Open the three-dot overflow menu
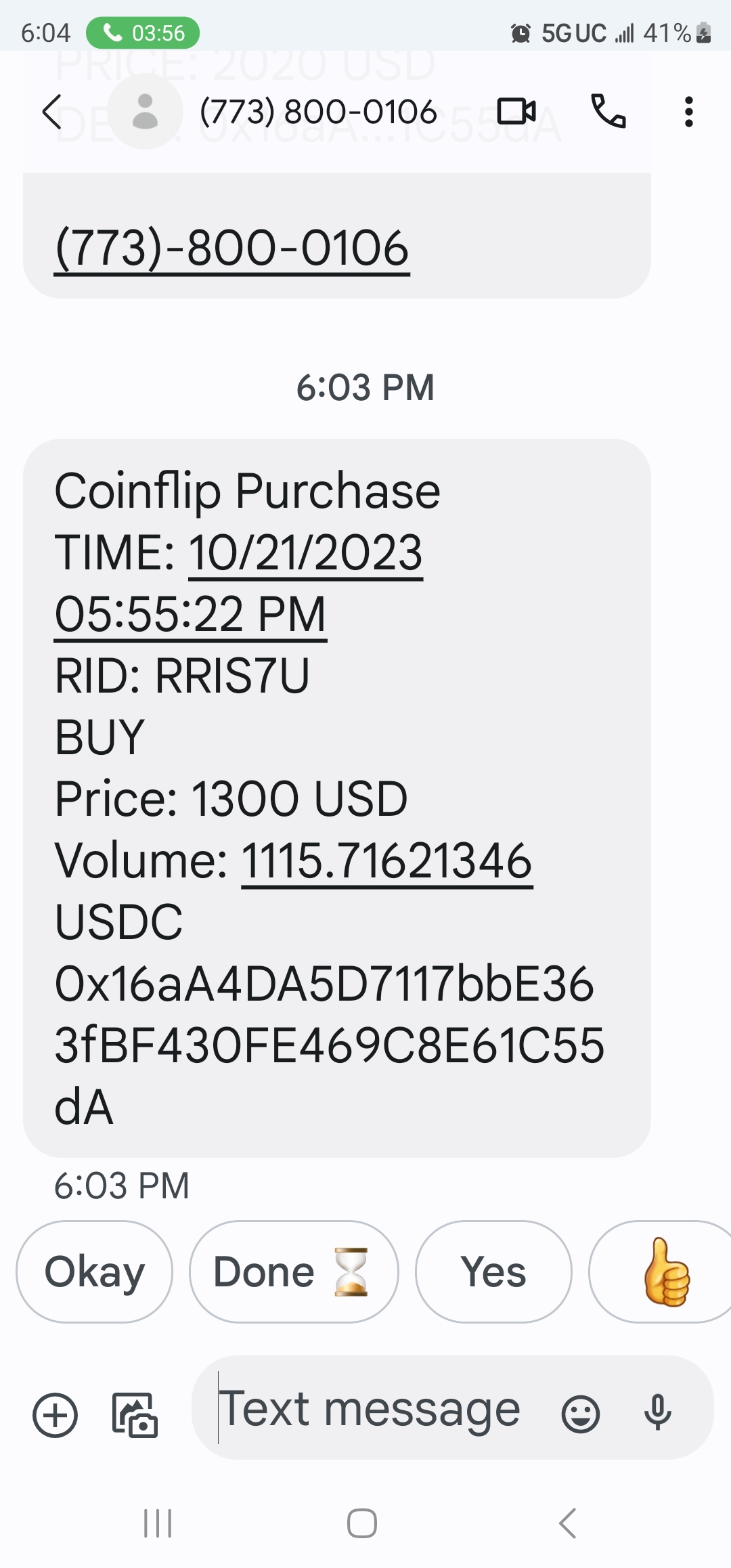The height and width of the screenshot is (1568, 731). click(688, 112)
